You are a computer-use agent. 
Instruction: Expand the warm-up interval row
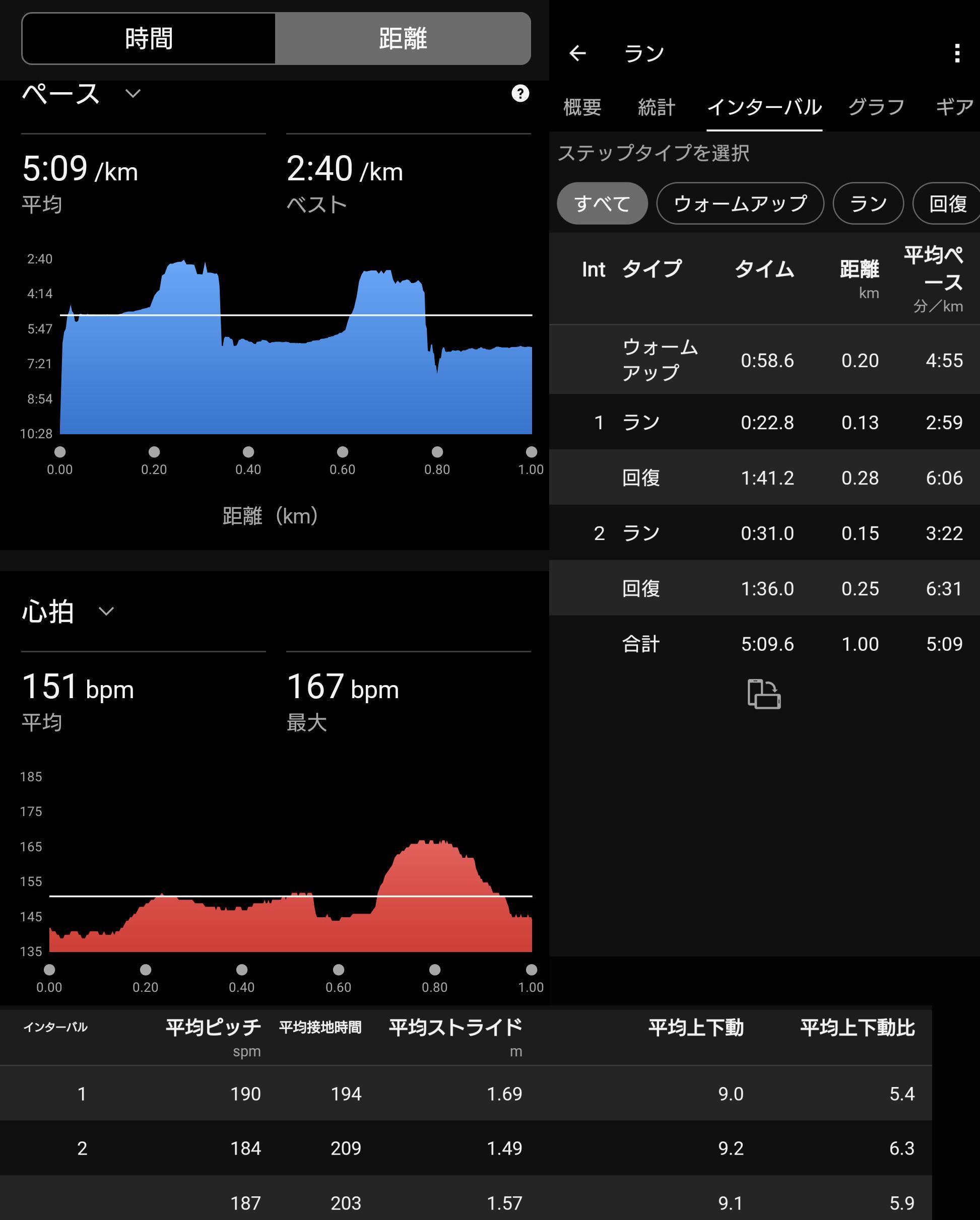764,359
